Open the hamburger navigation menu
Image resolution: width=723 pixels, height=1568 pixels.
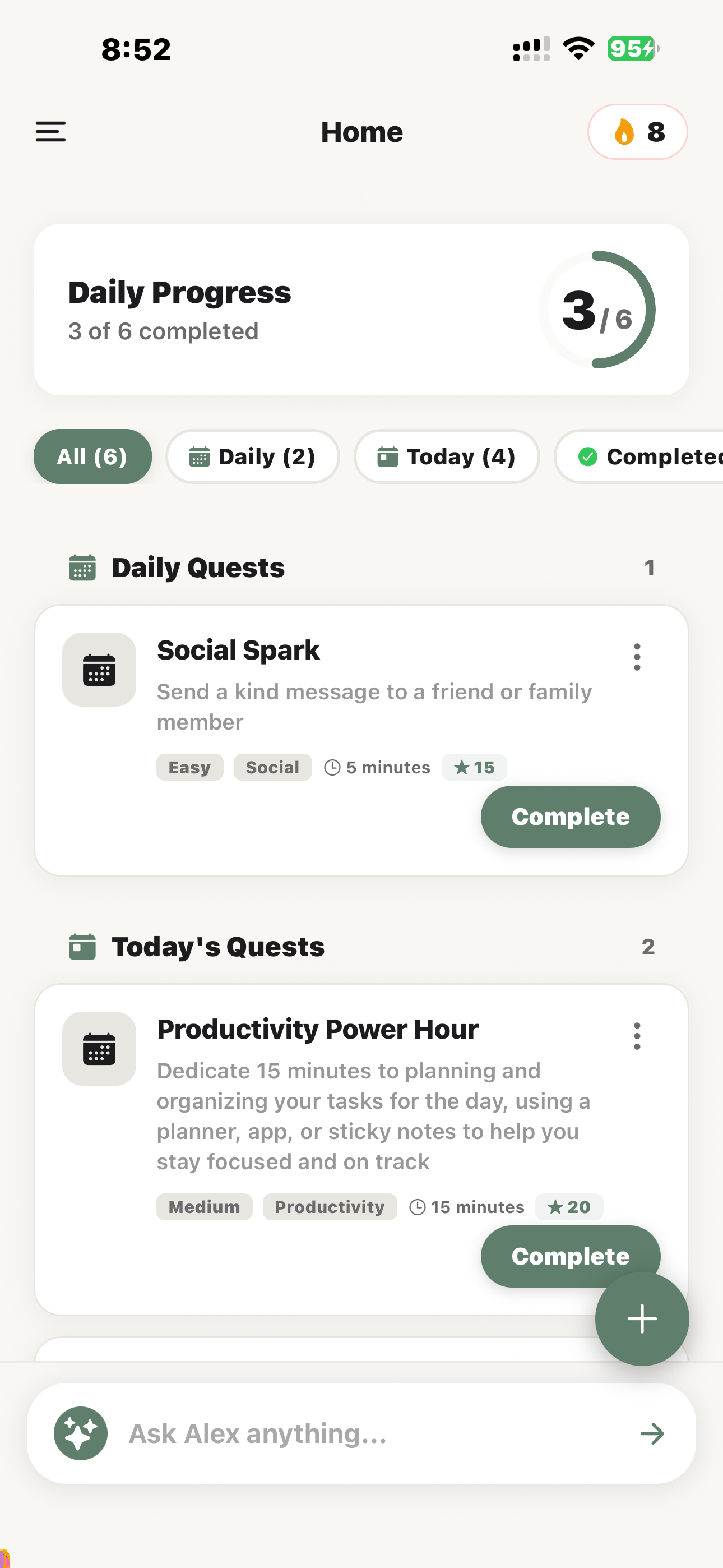pyautogui.click(x=50, y=131)
